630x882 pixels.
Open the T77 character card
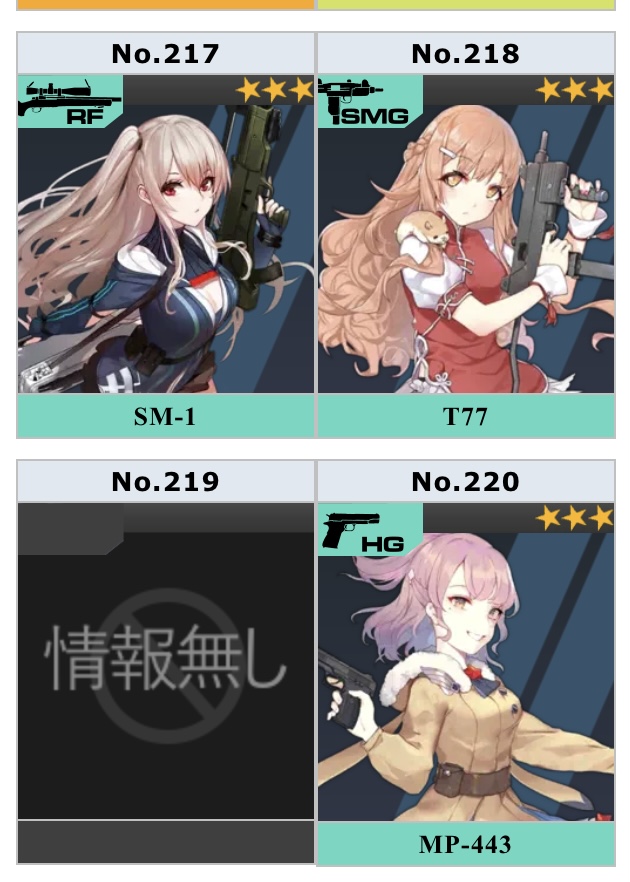tap(466, 250)
